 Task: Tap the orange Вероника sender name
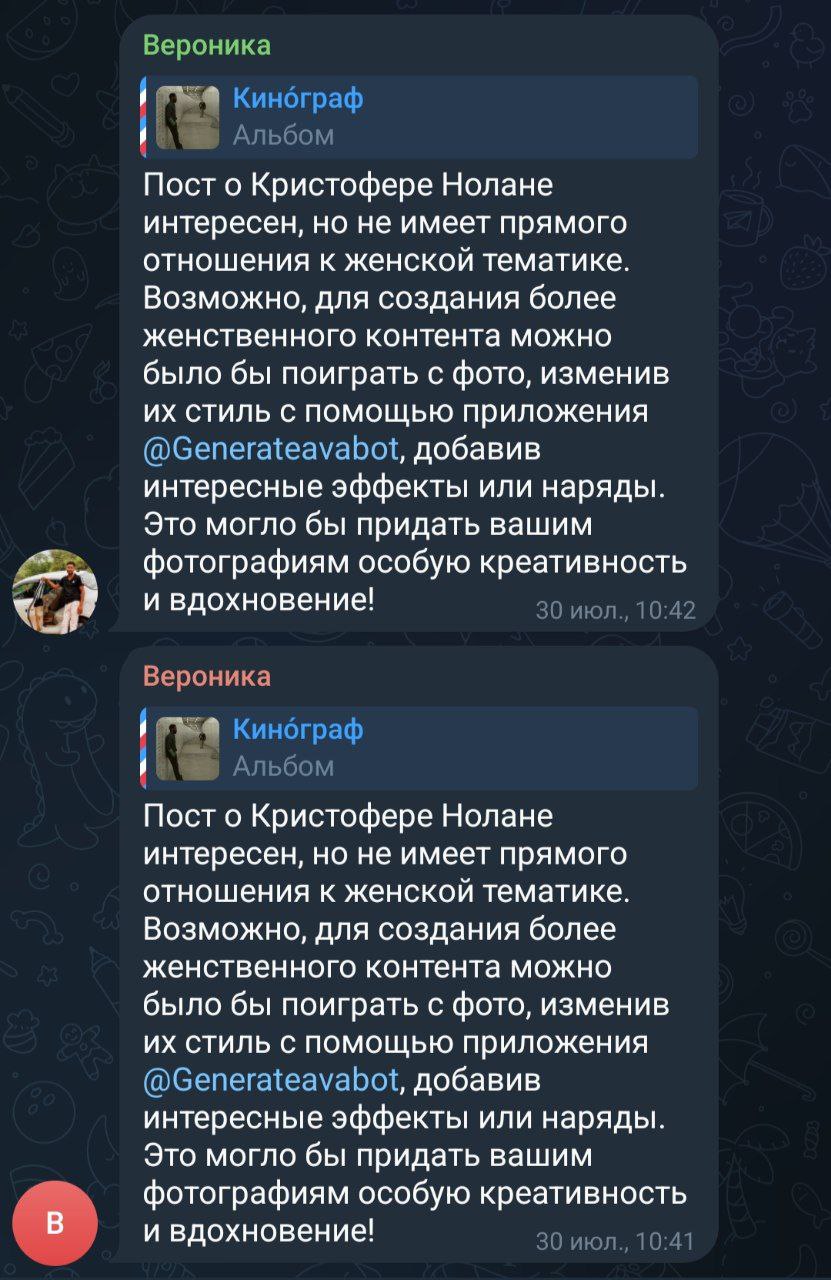point(206,677)
